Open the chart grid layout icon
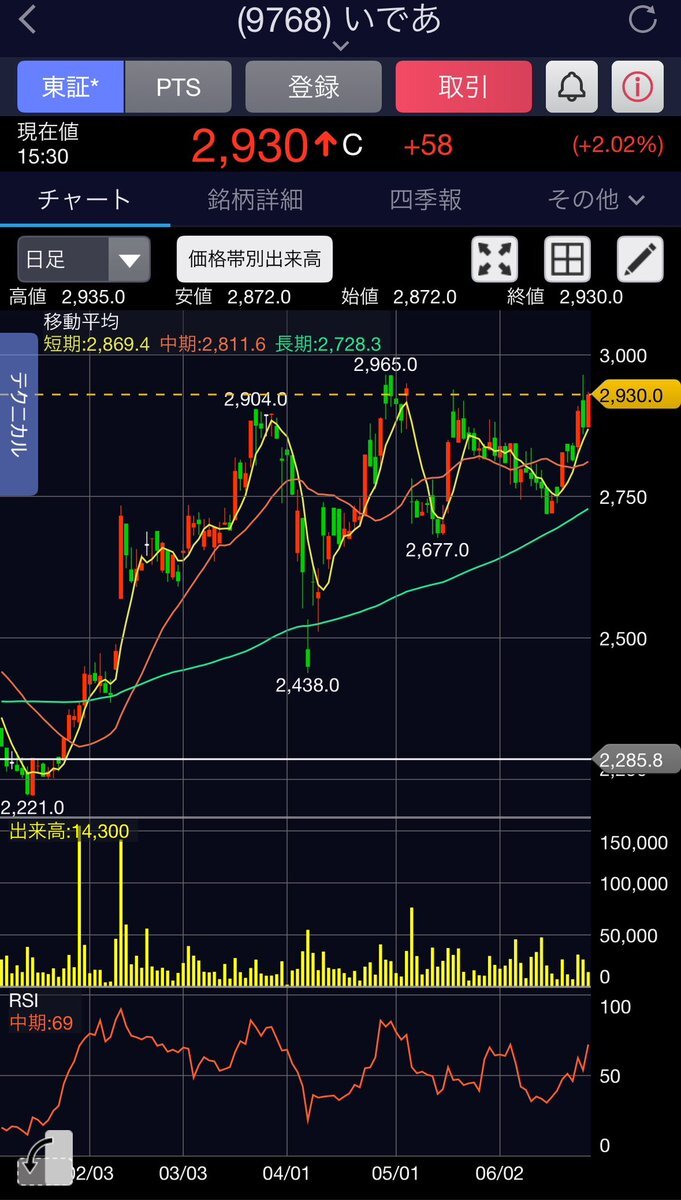The image size is (681, 1200). coord(567,260)
